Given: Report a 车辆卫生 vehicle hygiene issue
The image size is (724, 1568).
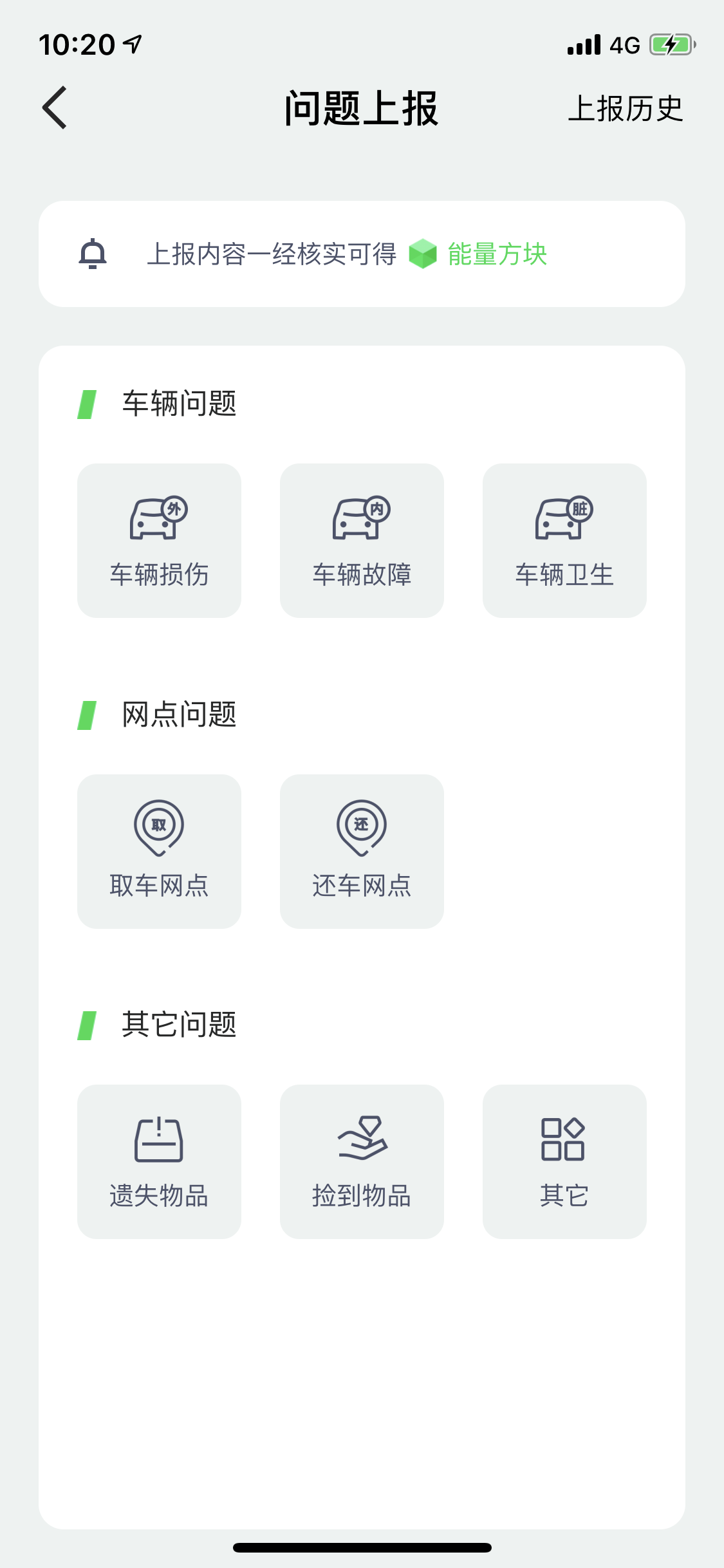Looking at the screenshot, I should pyautogui.click(x=564, y=541).
